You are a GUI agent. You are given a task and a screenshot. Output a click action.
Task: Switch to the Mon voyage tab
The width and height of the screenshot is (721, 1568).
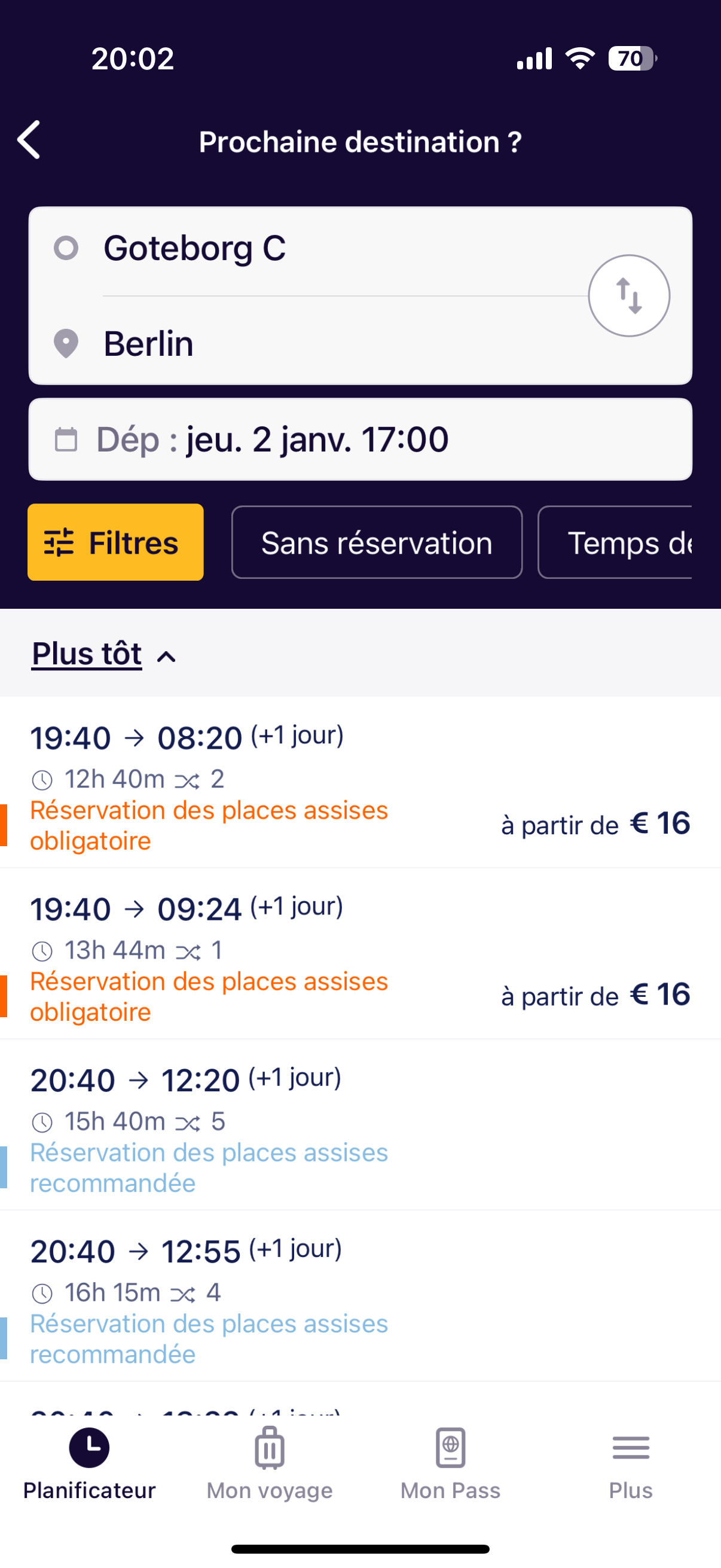tap(270, 1464)
